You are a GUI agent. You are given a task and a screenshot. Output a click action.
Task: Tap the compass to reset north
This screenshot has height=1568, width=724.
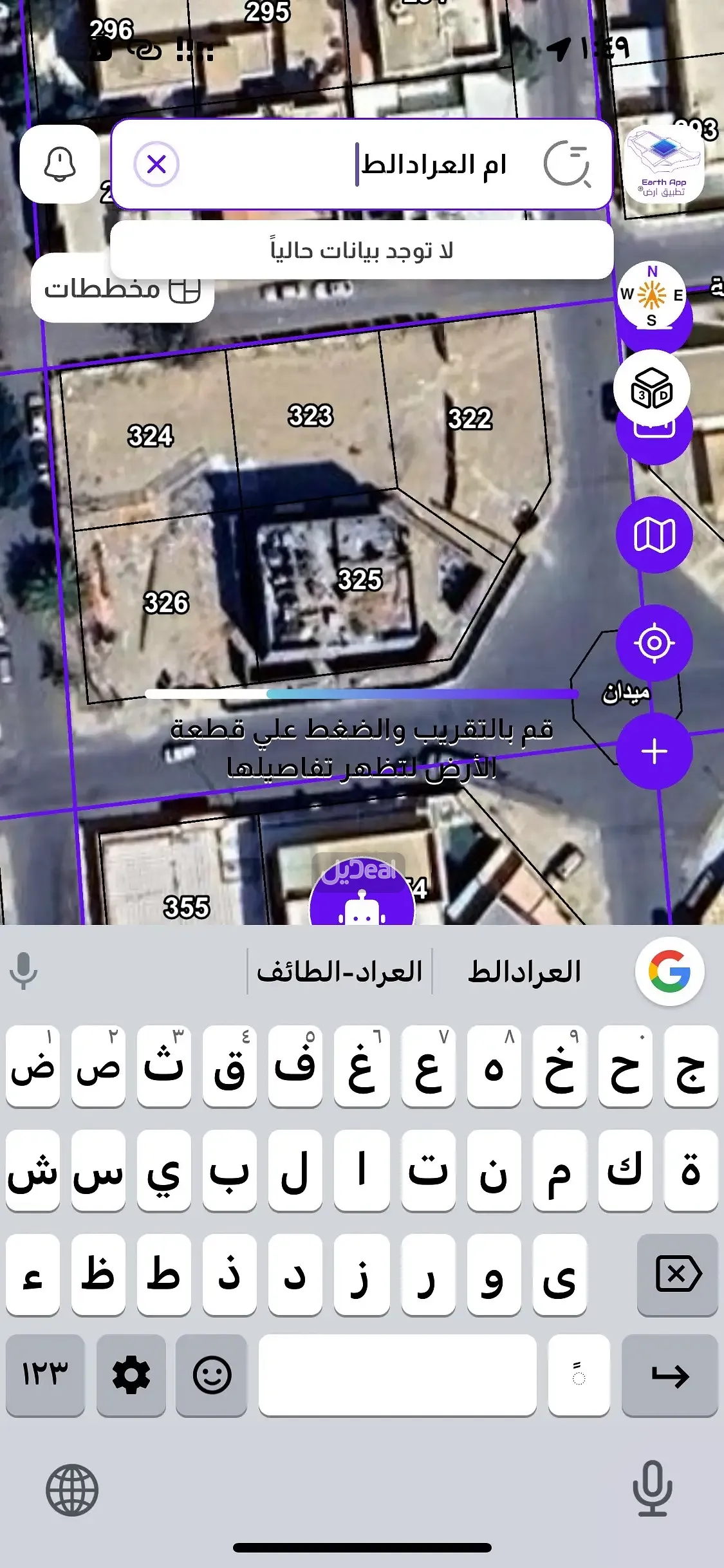tap(651, 295)
